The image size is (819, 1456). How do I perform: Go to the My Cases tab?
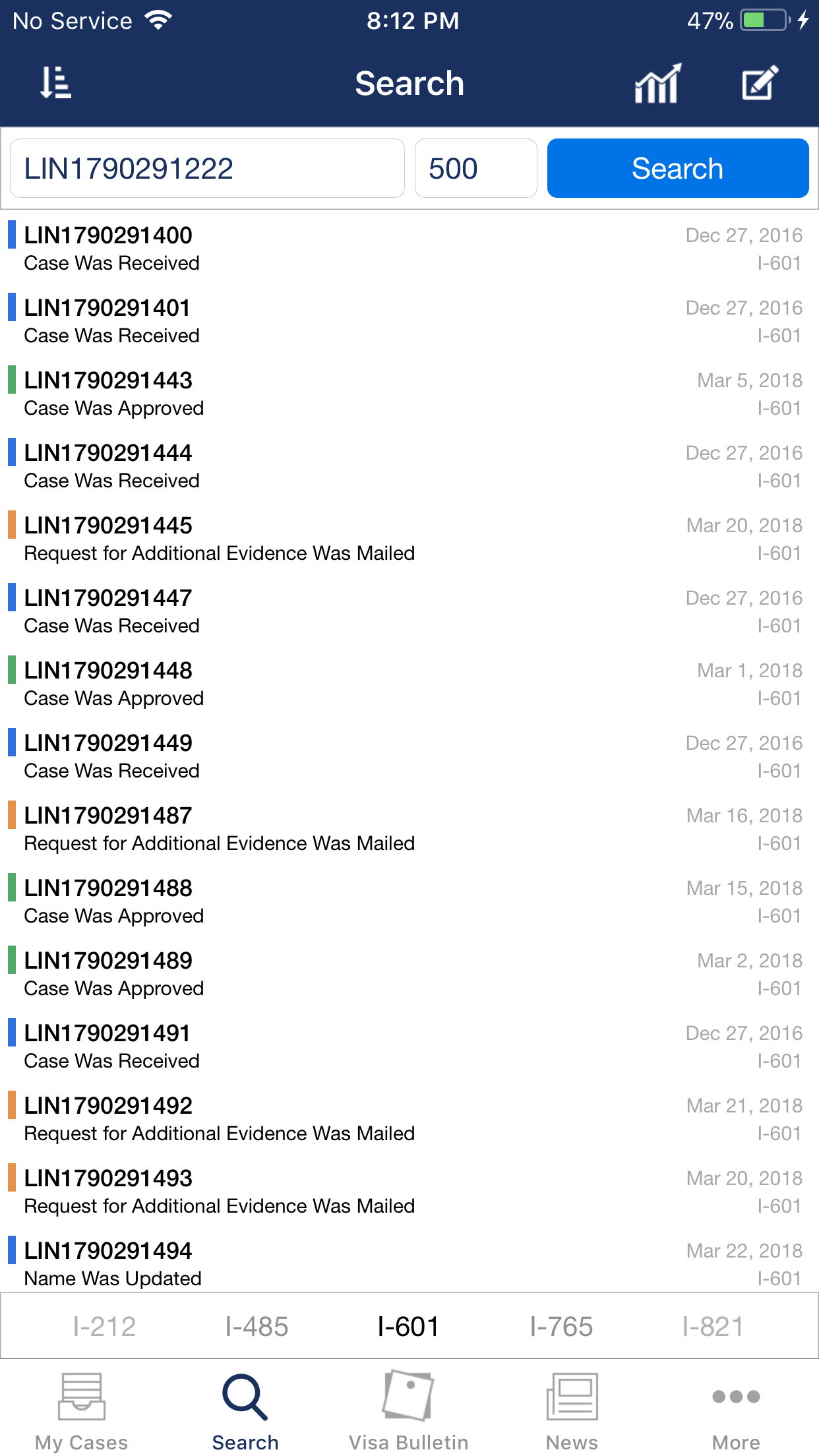point(82,1411)
